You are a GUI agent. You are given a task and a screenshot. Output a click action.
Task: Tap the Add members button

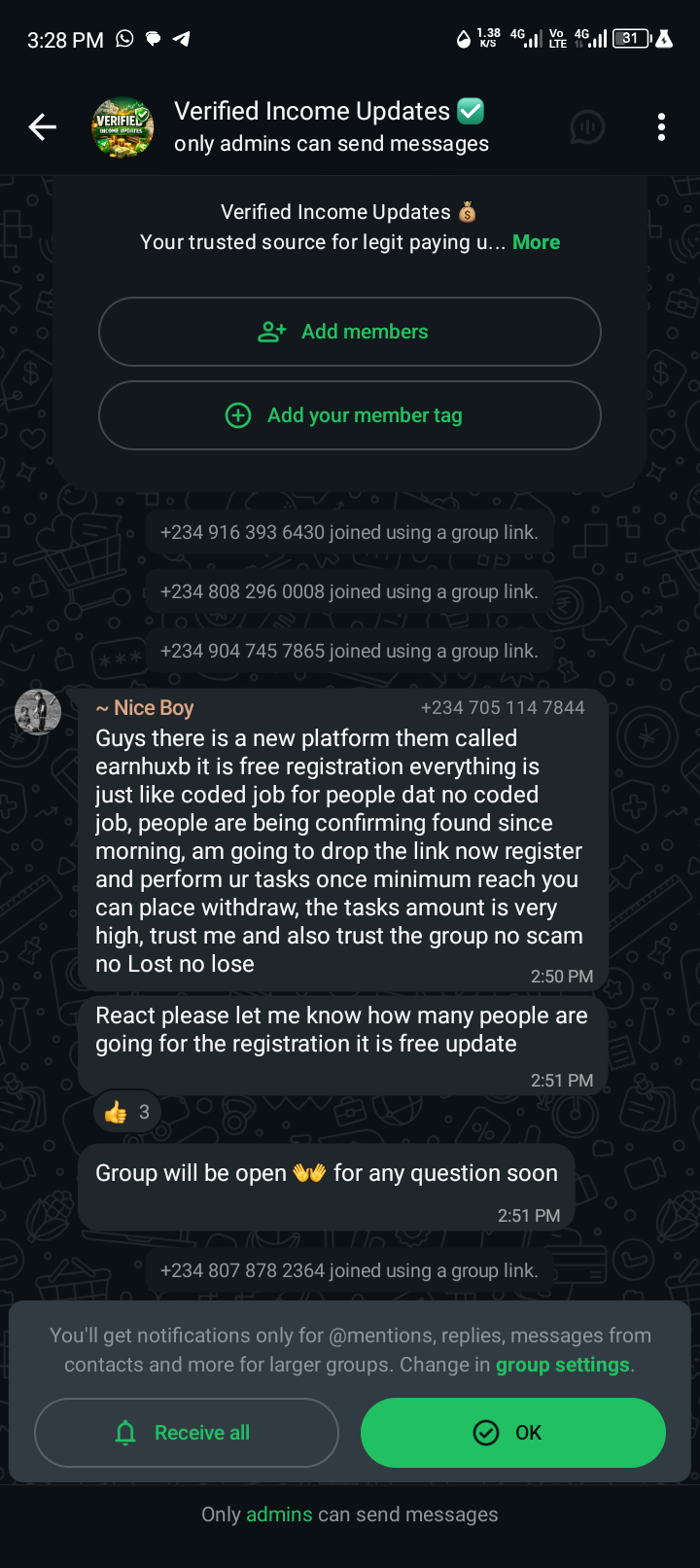(x=350, y=332)
